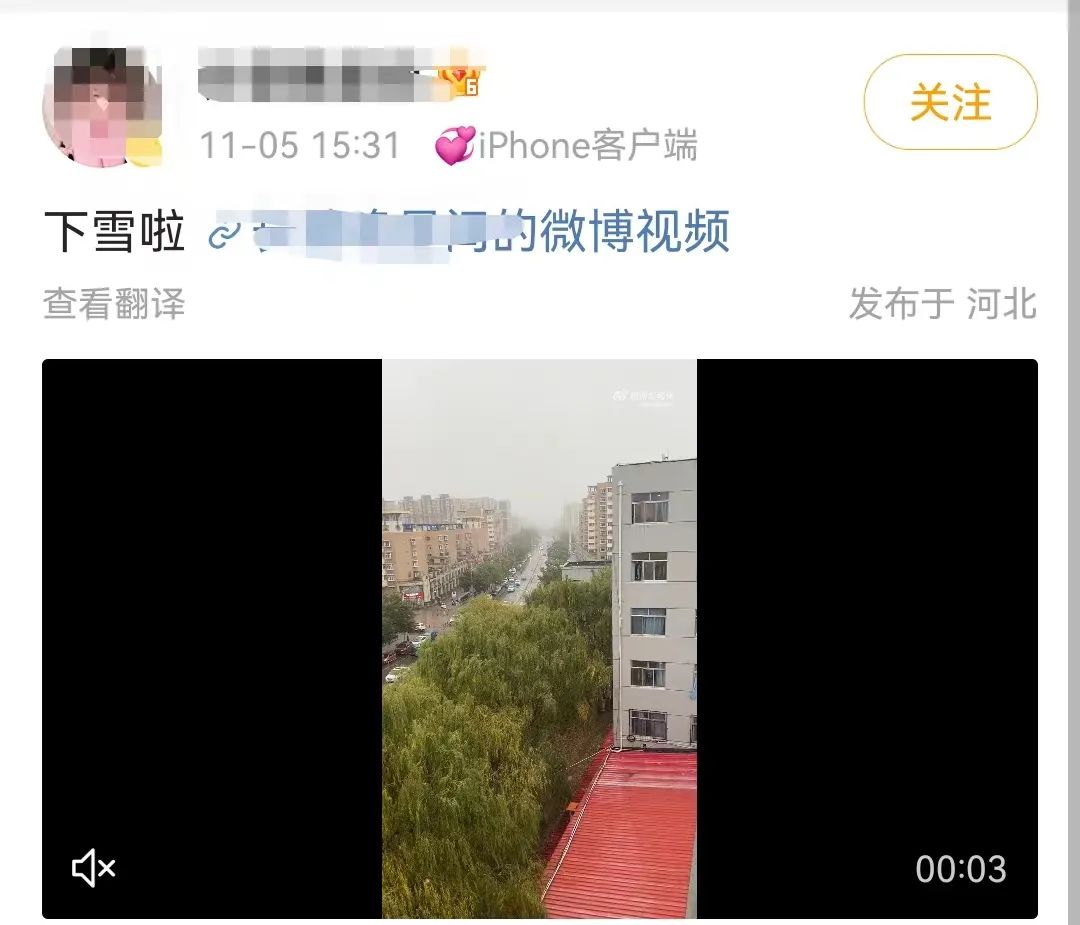Image resolution: width=1080 pixels, height=925 pixels.
Task: Open the poster's profile avatar
Action: (x=100, y=106)
